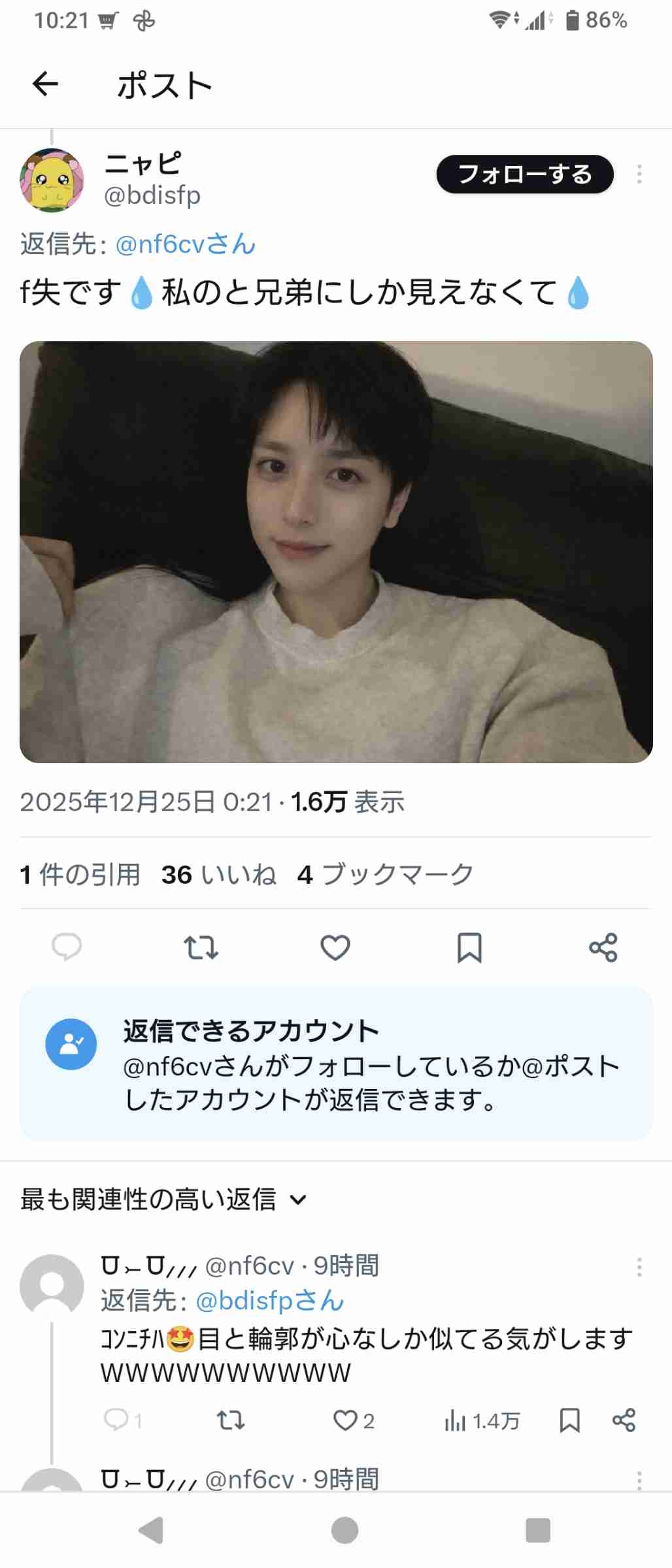Reply to ニャピ's post
Viewport: 672px width, 1568px height.
pos(67,947)
